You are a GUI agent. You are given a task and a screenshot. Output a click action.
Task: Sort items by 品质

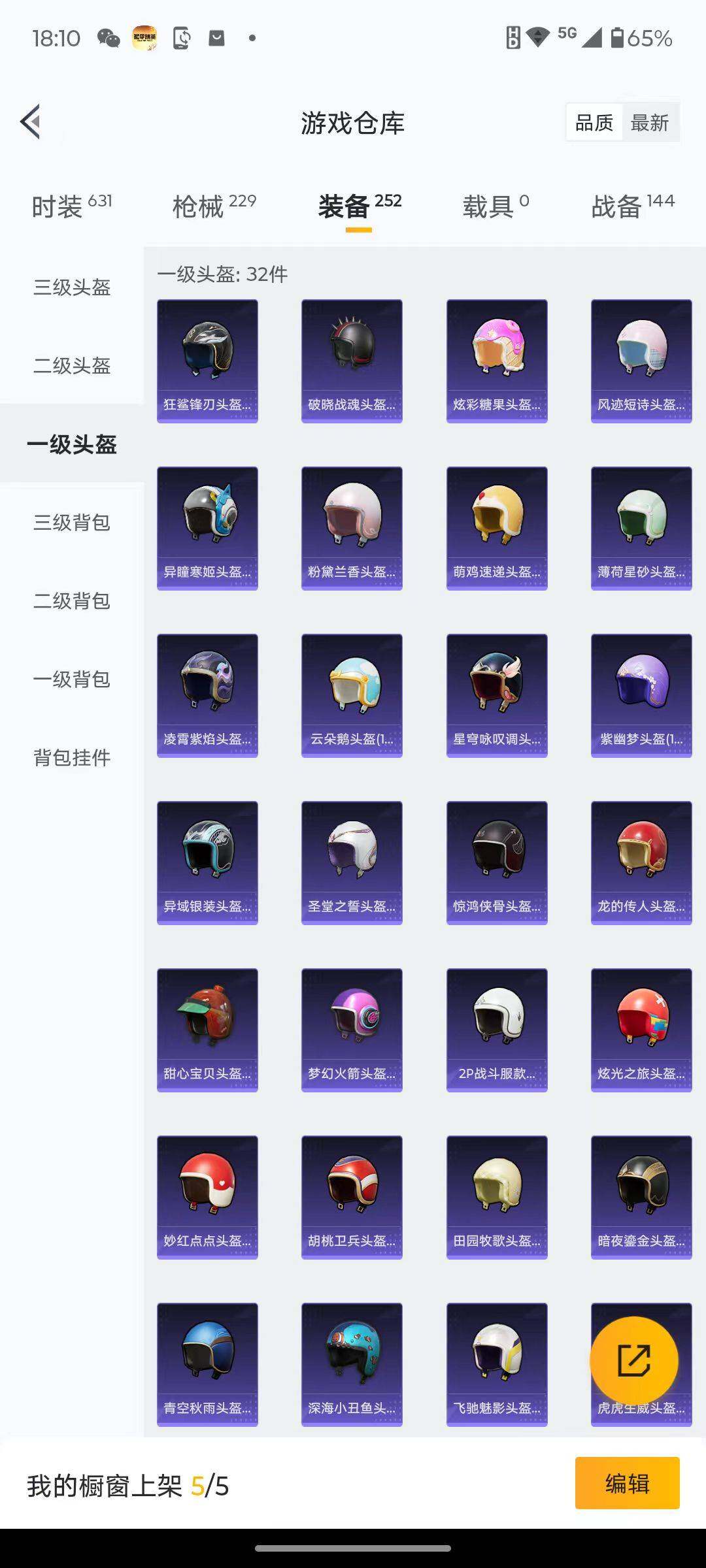tap(594, 122)
